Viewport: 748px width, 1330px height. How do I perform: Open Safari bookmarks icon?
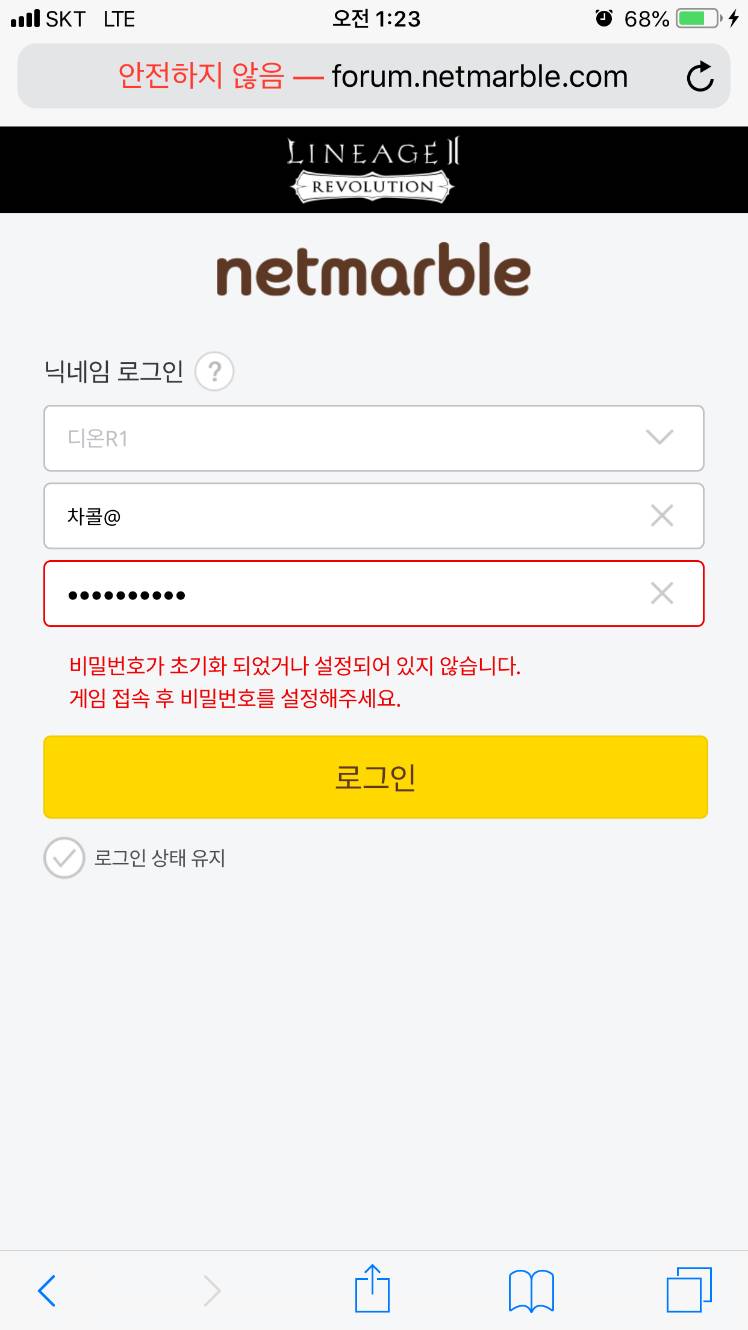point(531,1289)
